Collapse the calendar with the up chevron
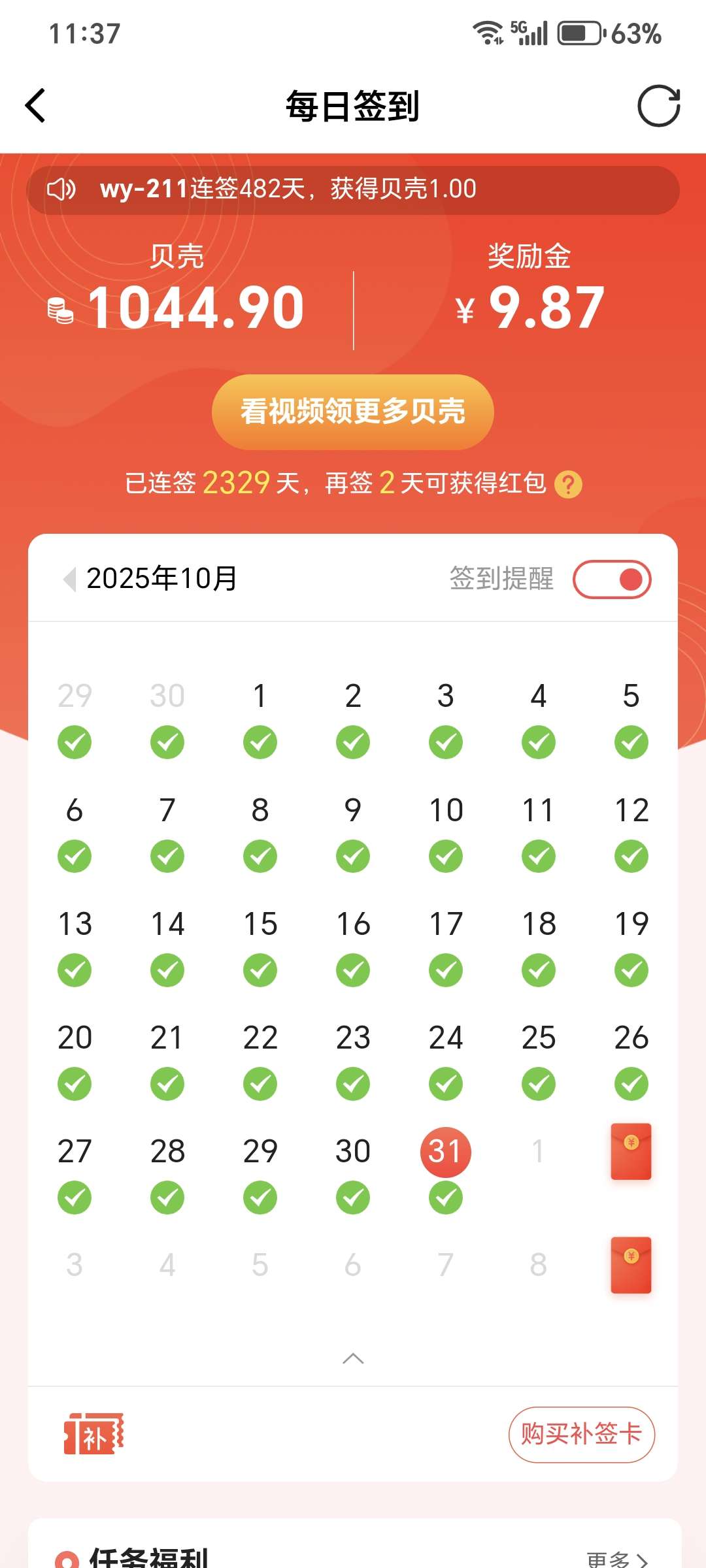This screenshot has width=706, height=1568. [x=353, y=1359]
